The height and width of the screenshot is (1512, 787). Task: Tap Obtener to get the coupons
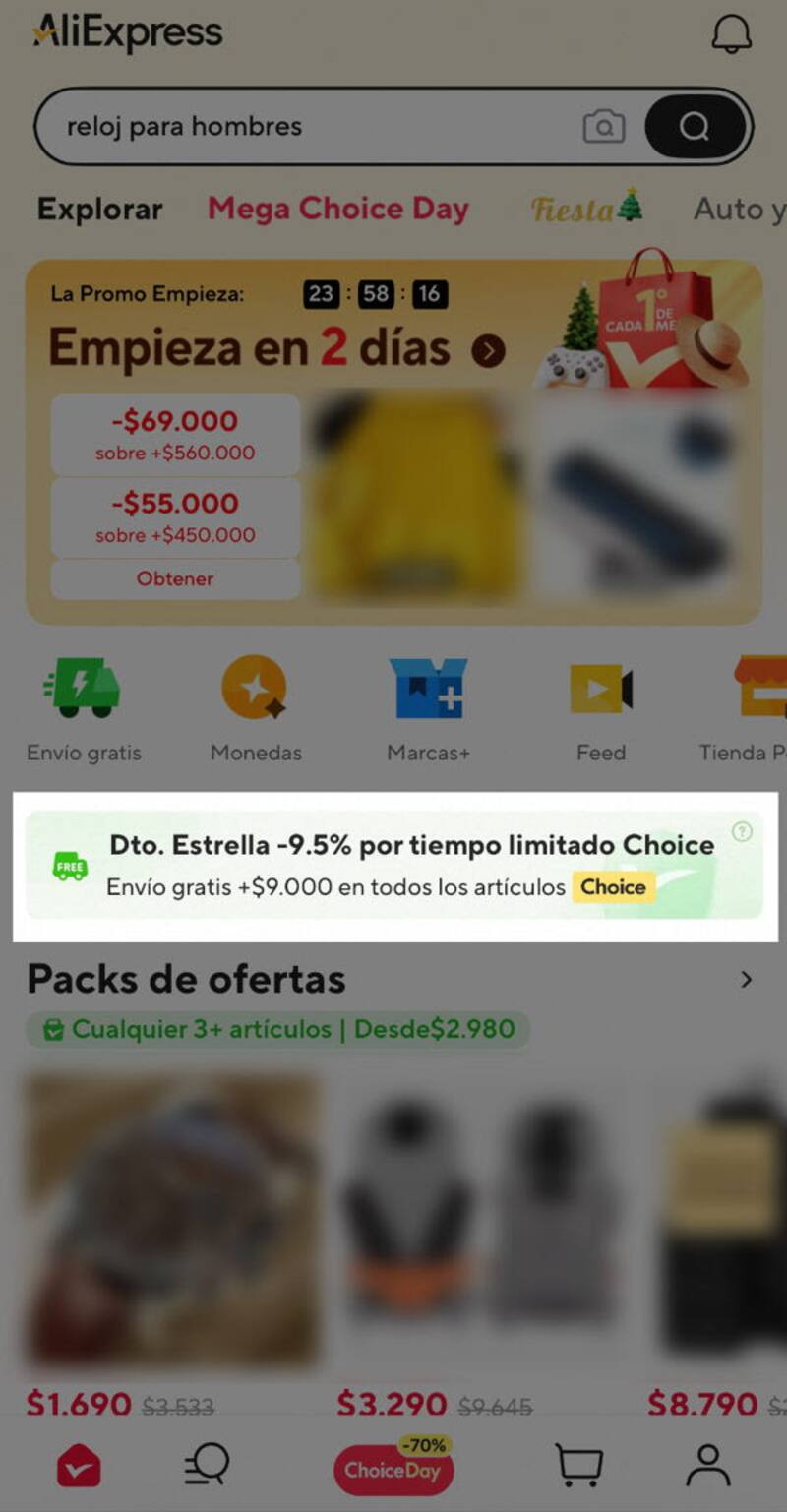coord(175,579)
